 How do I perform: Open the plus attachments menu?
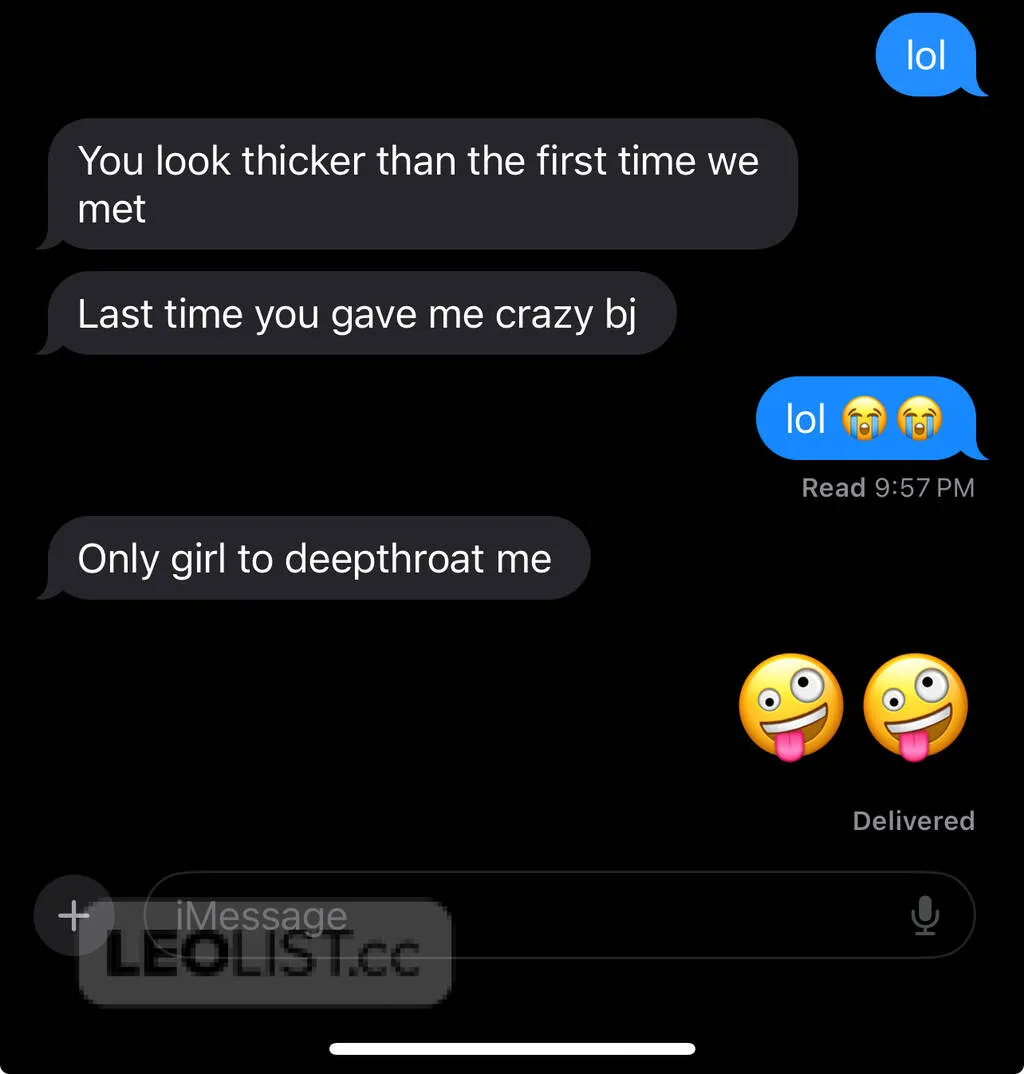(74, 915)
